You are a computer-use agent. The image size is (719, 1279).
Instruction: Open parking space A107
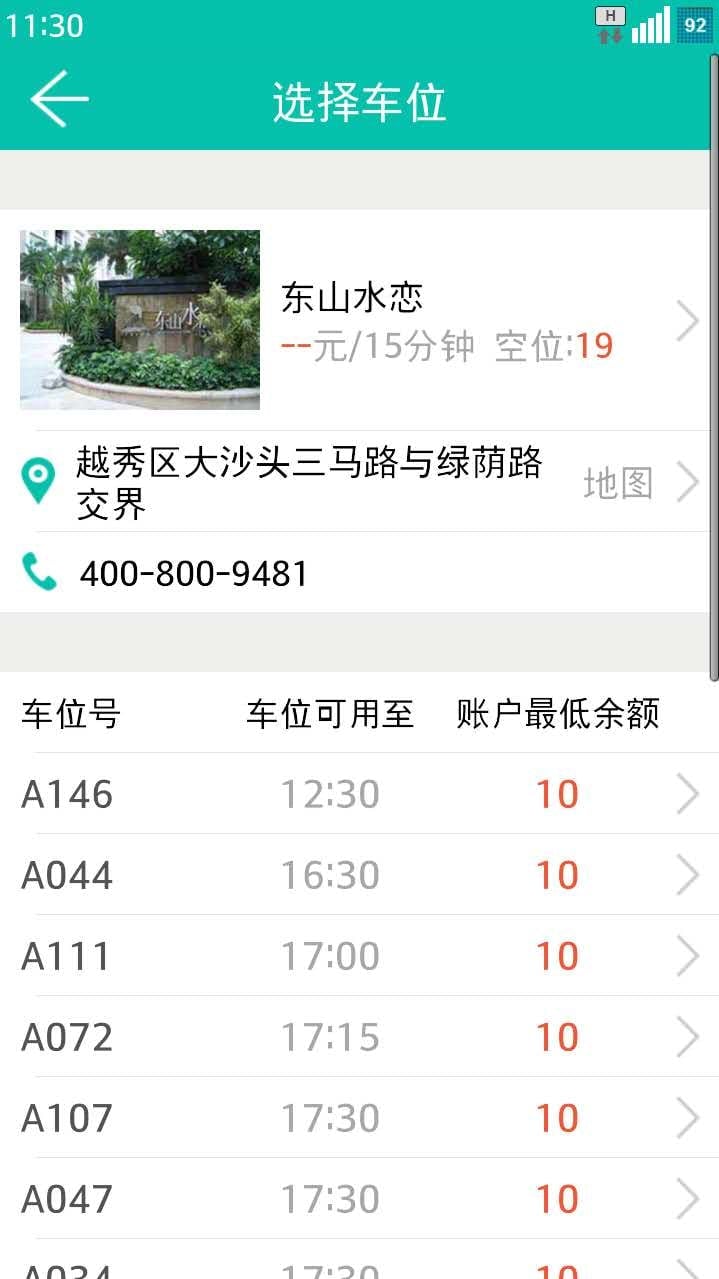coord(359,1118)
